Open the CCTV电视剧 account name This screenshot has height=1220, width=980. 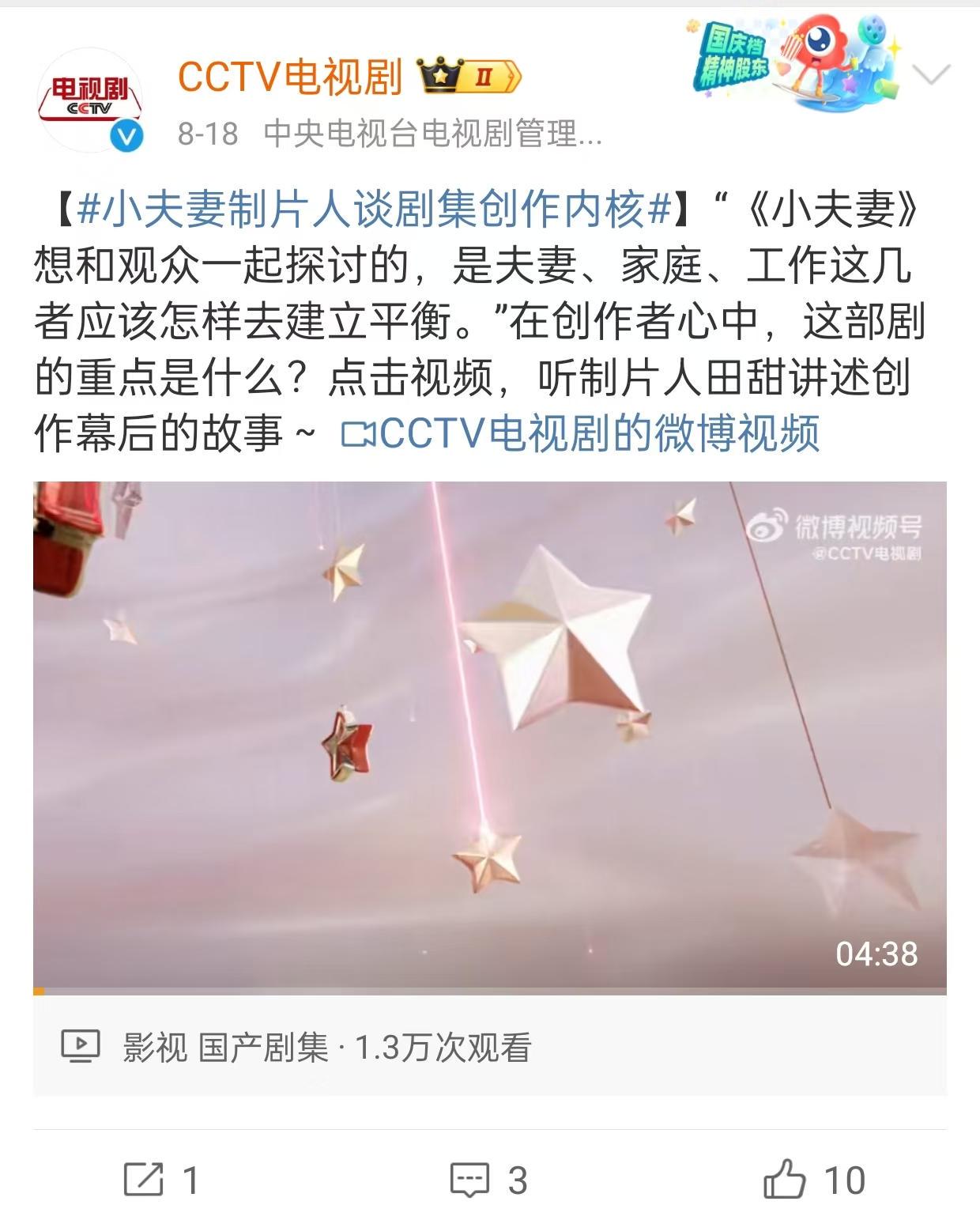click(289, 77)
